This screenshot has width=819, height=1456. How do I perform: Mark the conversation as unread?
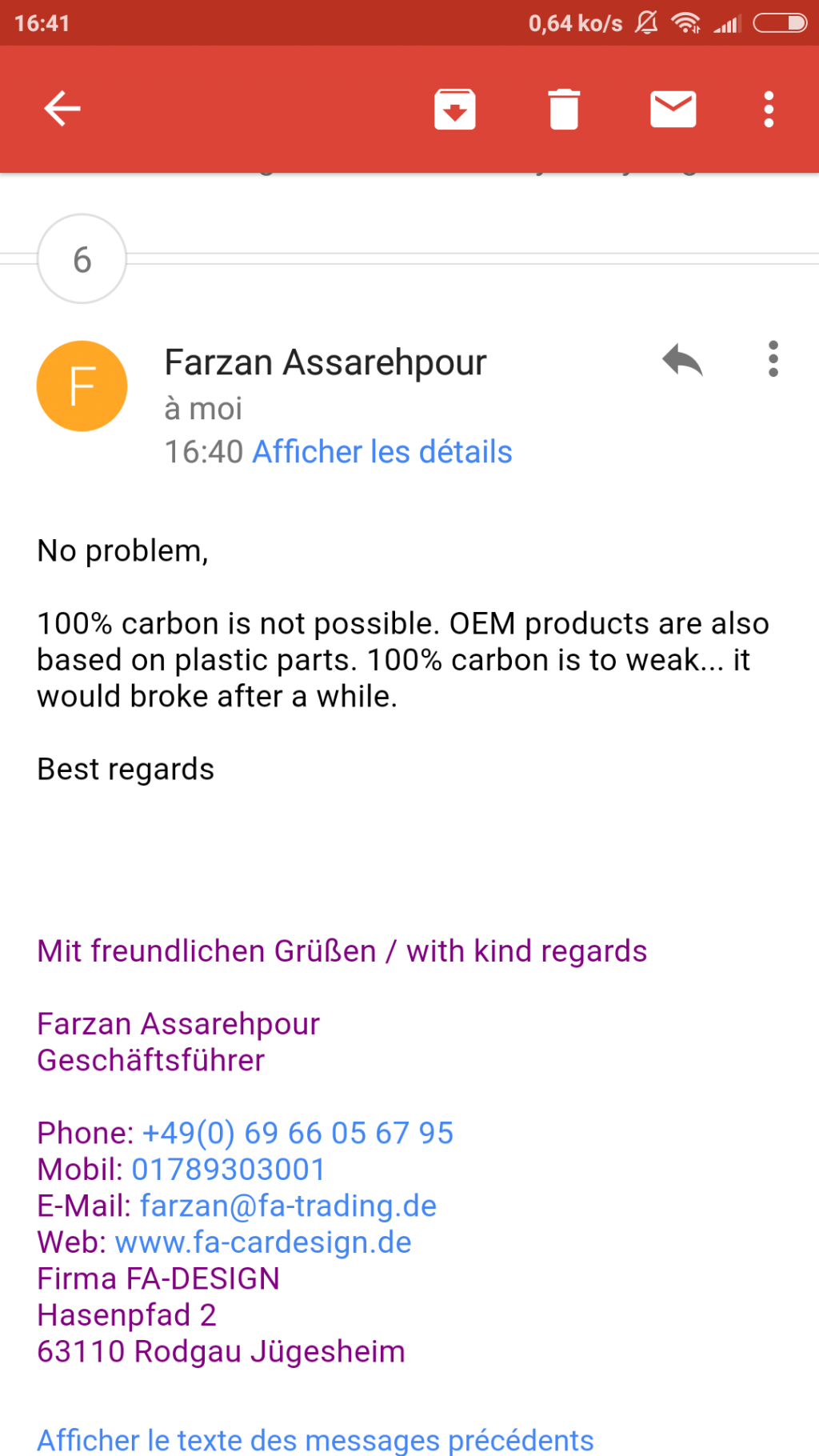click(673, 109)
